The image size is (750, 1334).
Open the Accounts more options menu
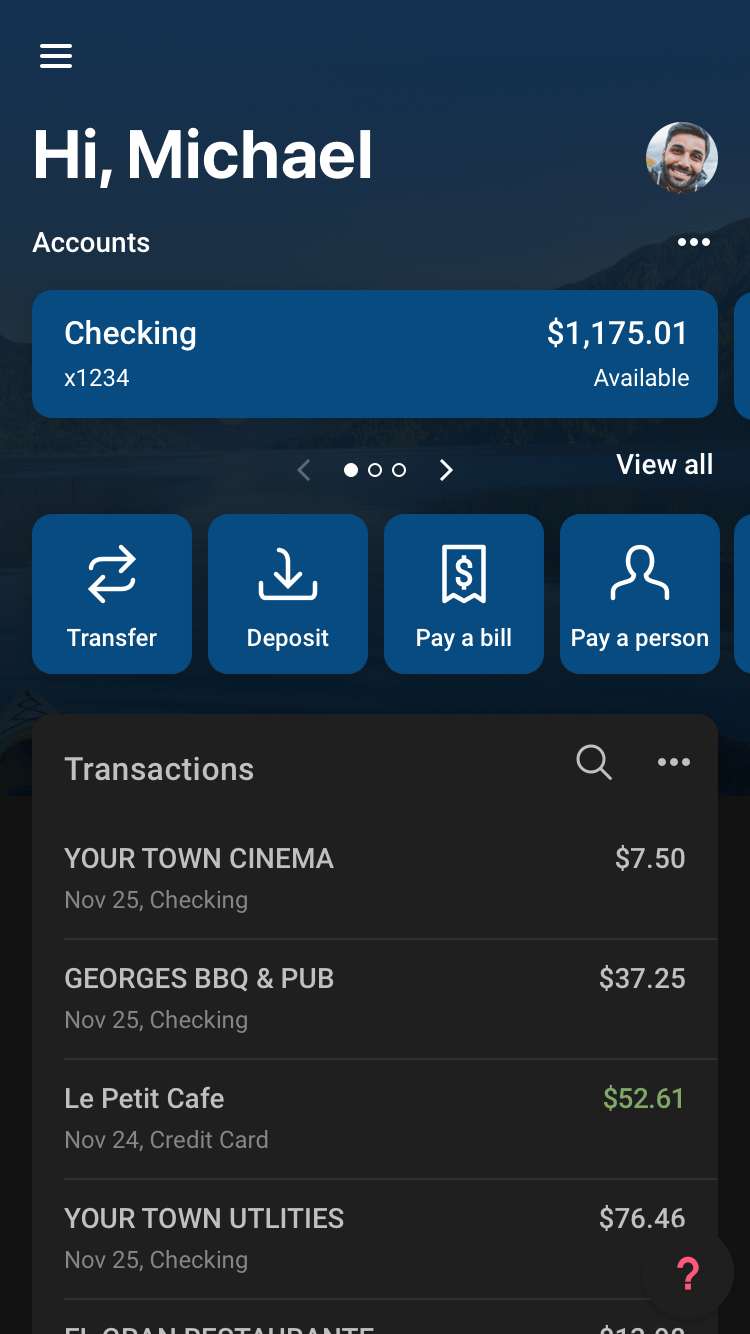coord(693,242)
